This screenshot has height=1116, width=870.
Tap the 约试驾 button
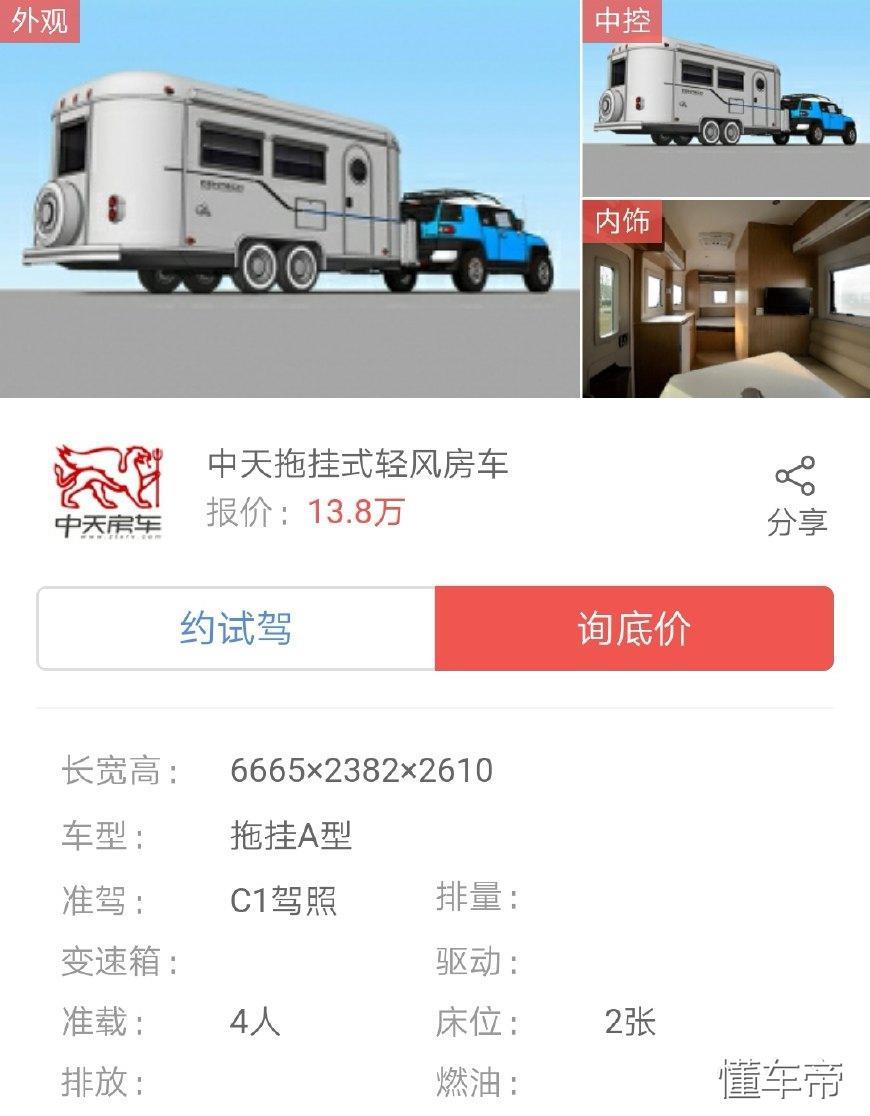[x=236, y=629]
